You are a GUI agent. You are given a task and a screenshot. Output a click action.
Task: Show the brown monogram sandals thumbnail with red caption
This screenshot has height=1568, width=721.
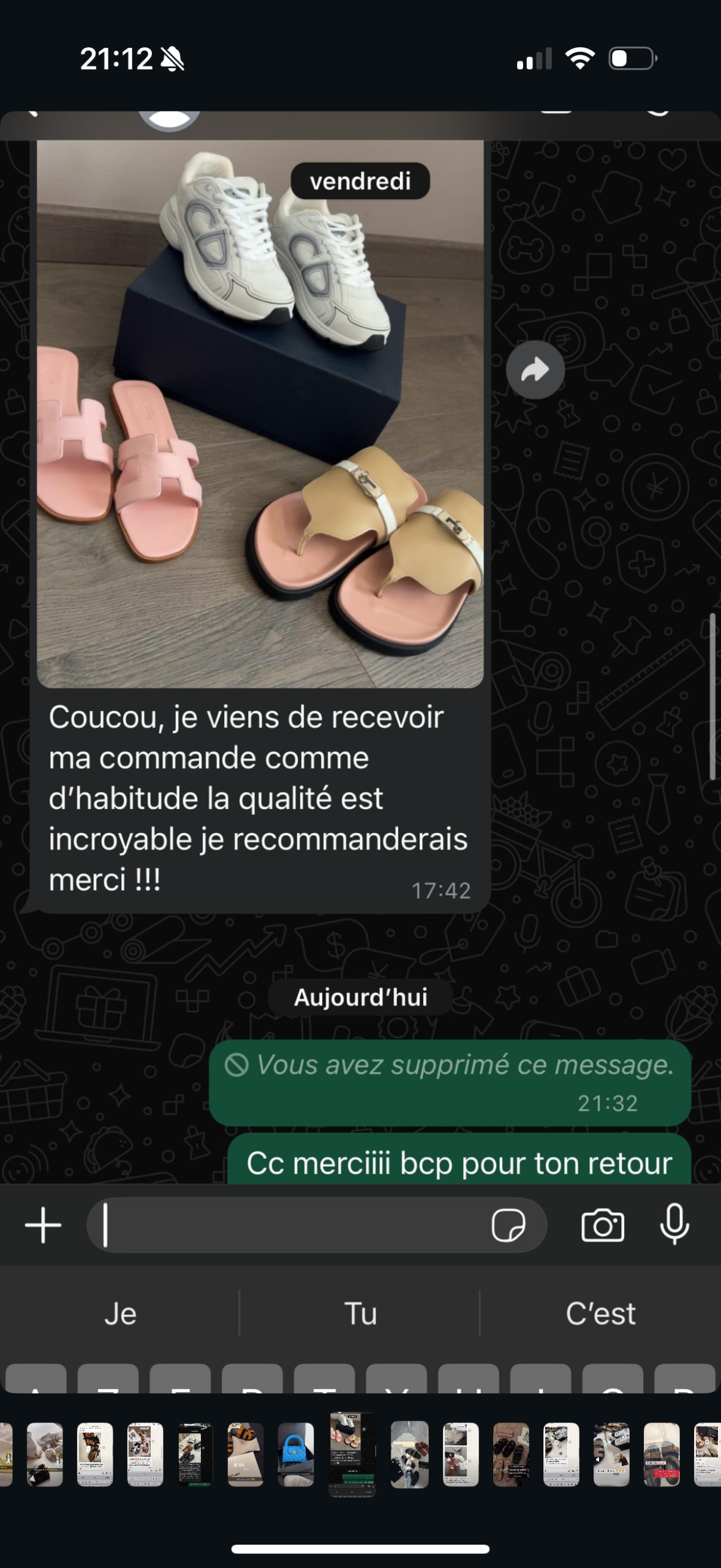point(662,1454)
